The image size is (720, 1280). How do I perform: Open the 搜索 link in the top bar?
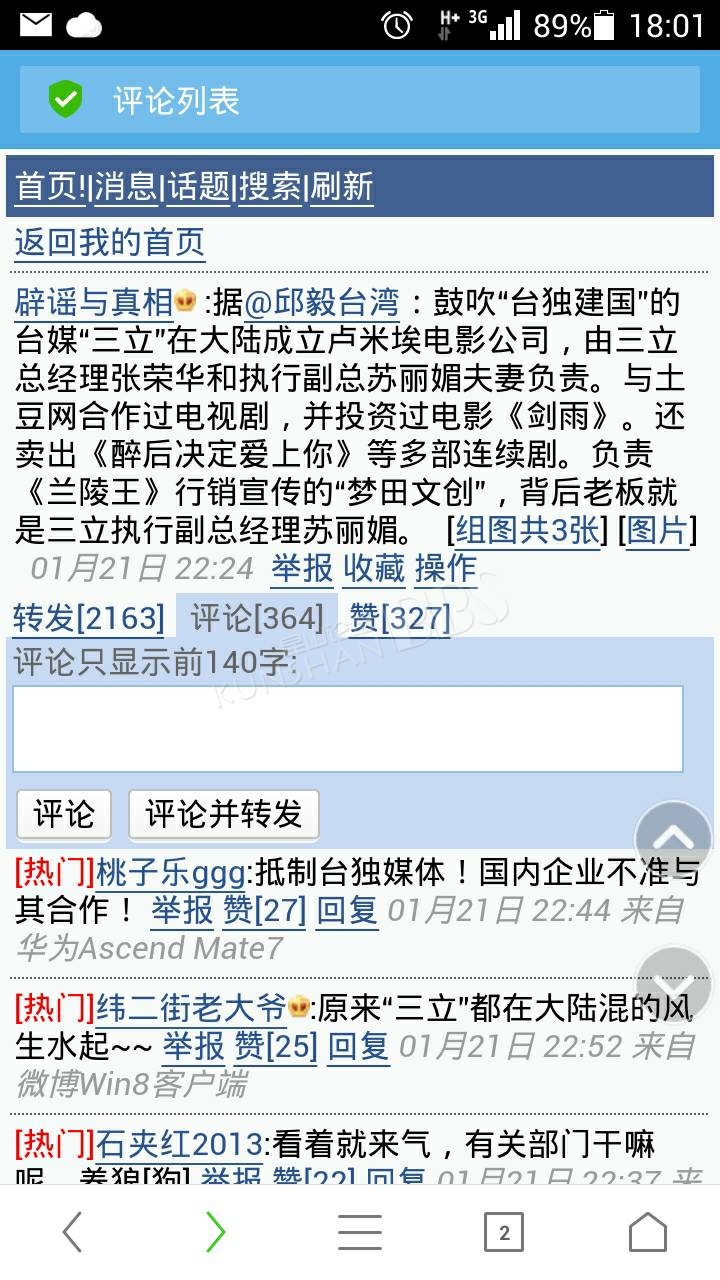[270, 187]
